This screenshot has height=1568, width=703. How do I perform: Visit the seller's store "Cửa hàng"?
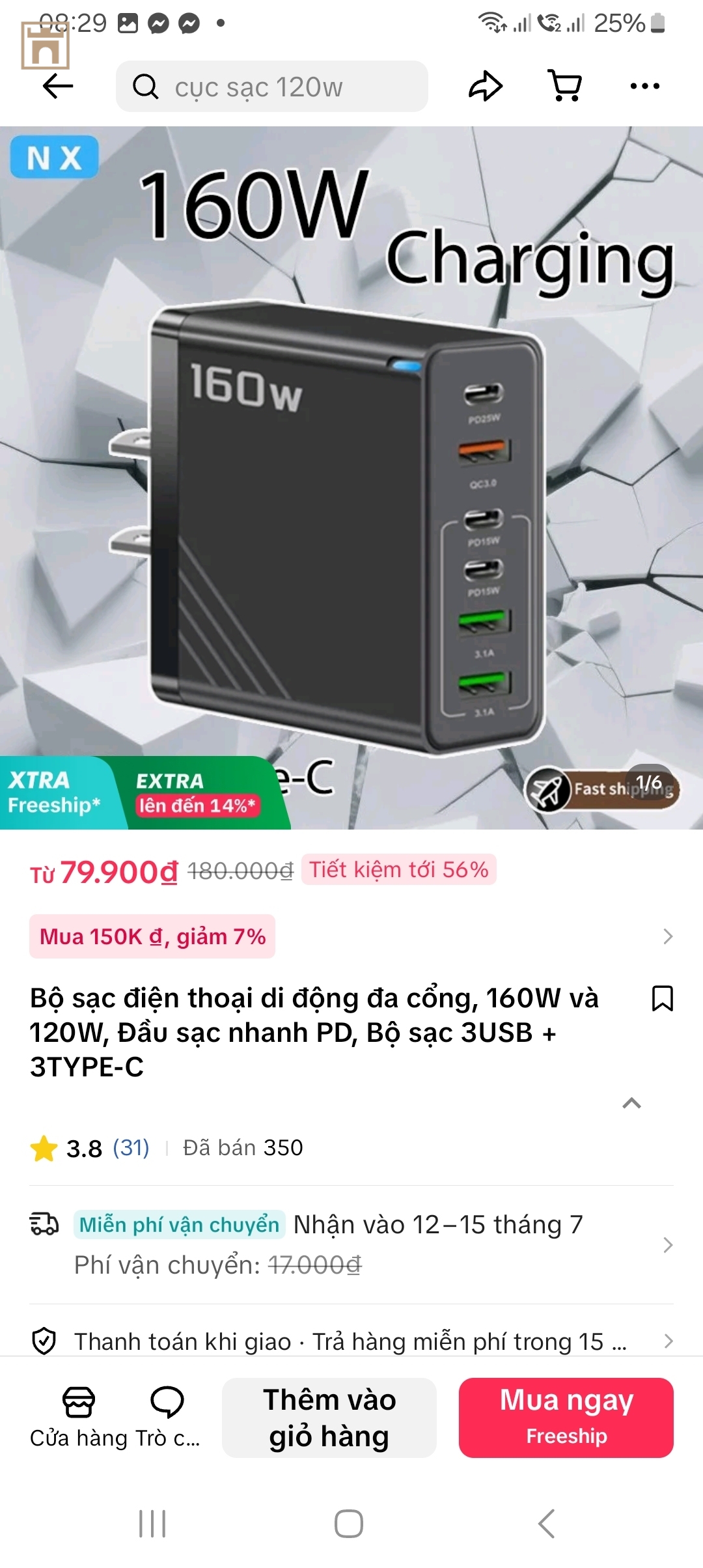[78, 1417]
